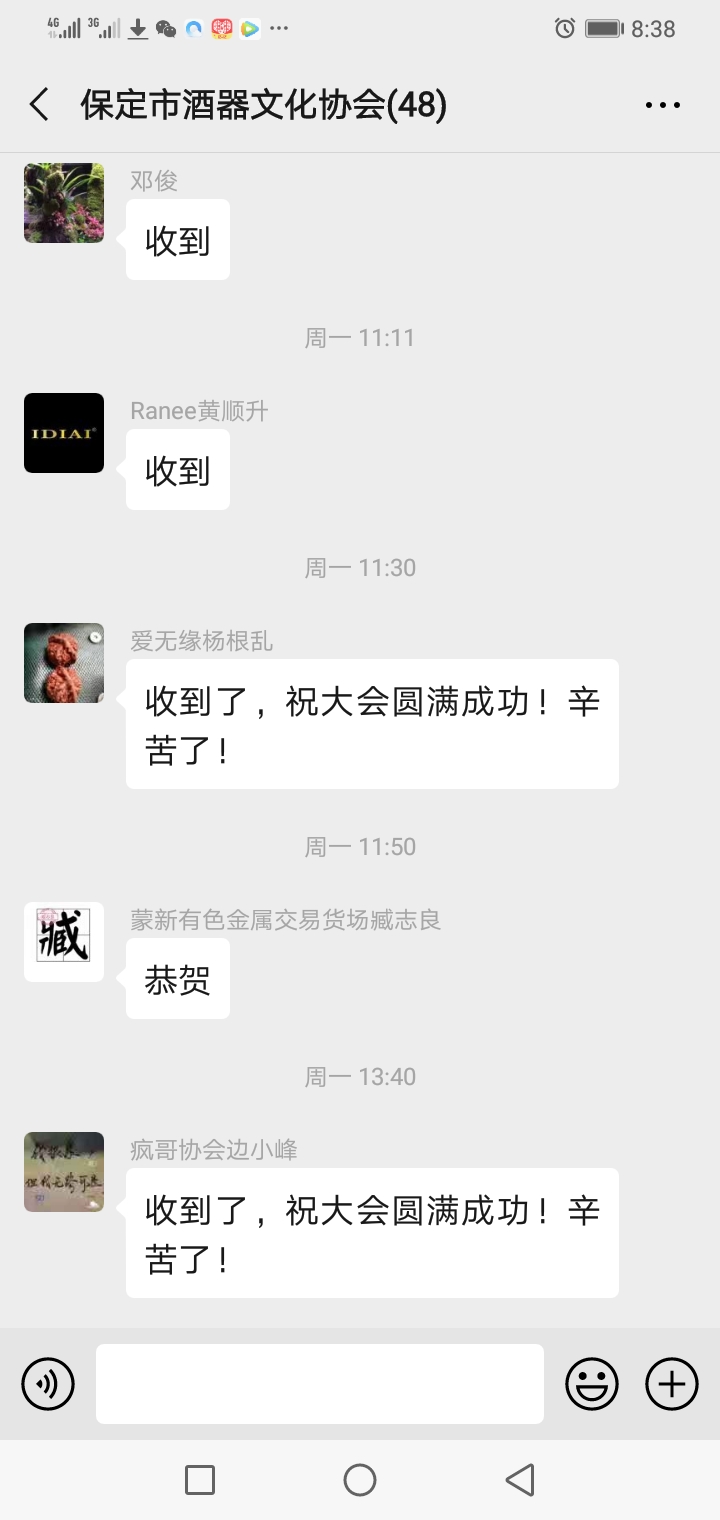Viewport: 720px width, 1520px height.
Task: Open Ranee黄顺升's avatar
Action: pyautogui.click(x=64, y=433)
